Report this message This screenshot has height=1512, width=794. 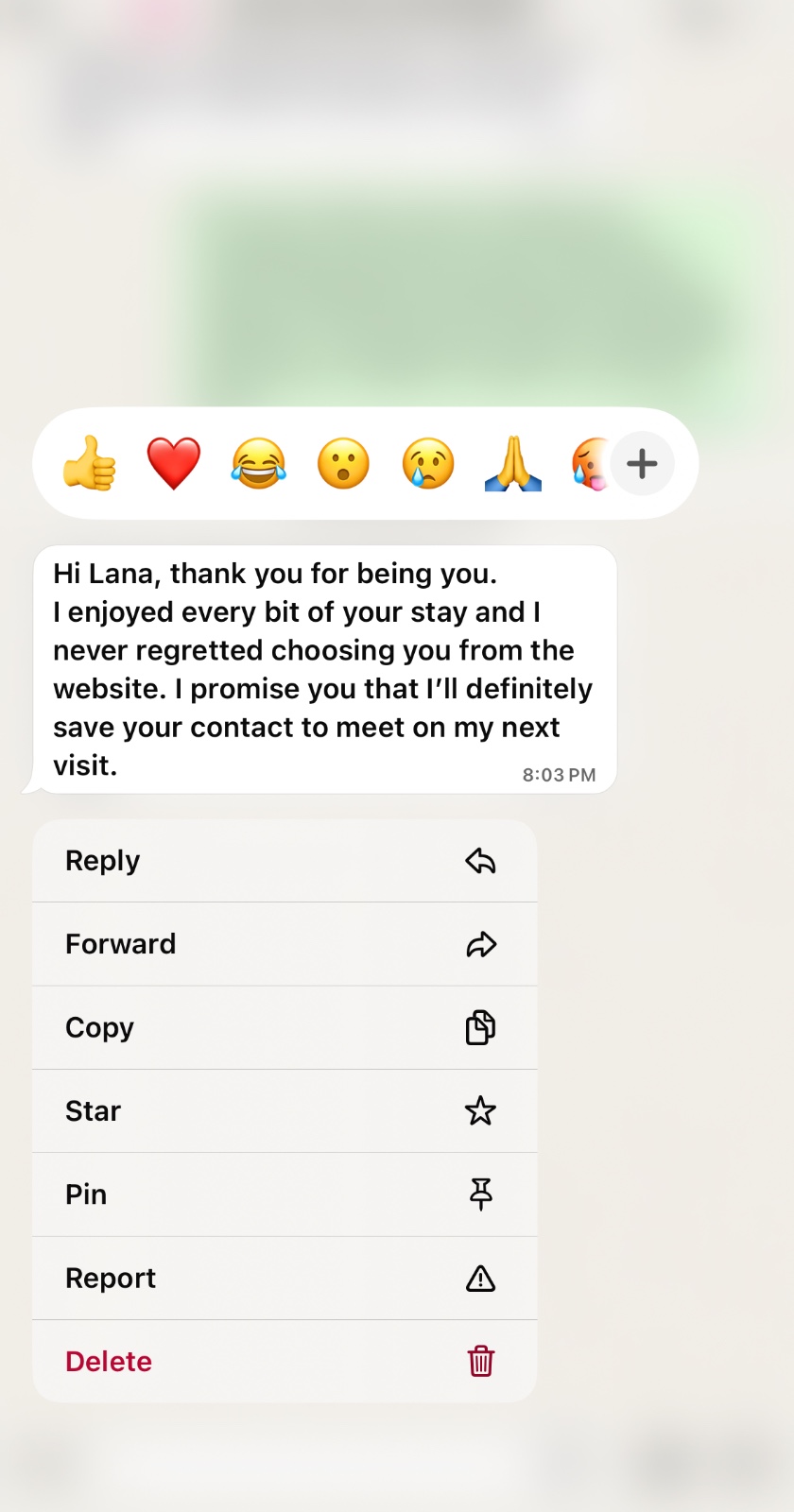coord(284,1278)
